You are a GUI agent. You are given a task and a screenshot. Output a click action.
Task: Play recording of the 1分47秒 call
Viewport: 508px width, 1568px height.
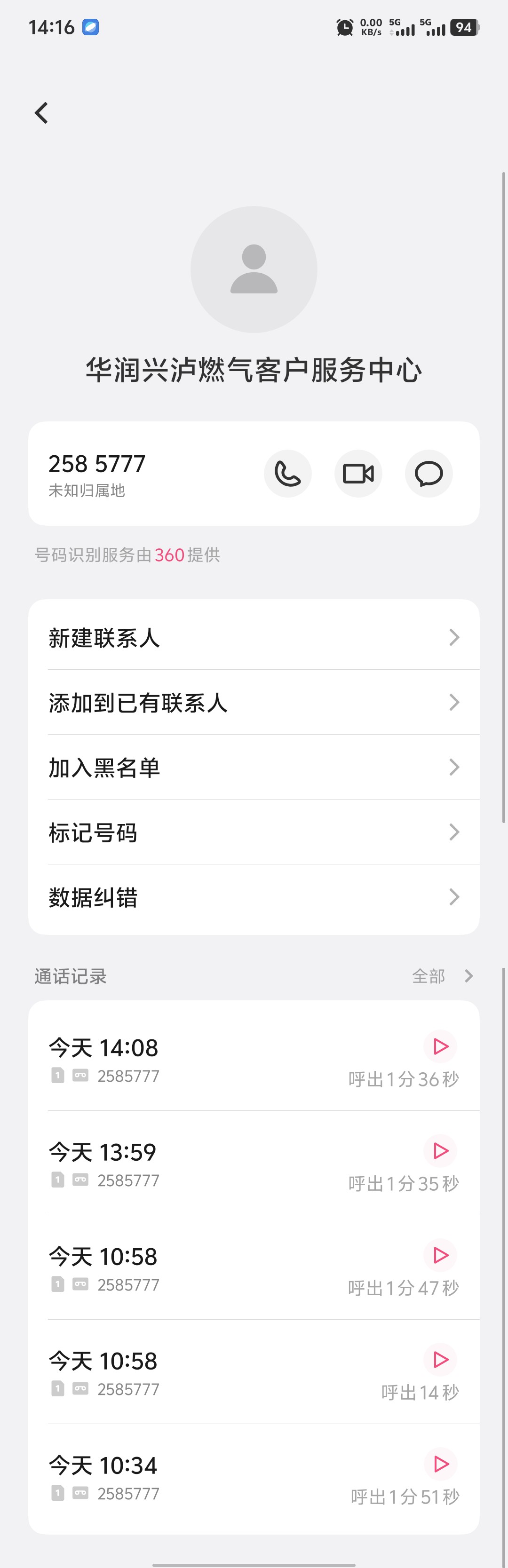pyautogui.click(x=440, y=1255)
